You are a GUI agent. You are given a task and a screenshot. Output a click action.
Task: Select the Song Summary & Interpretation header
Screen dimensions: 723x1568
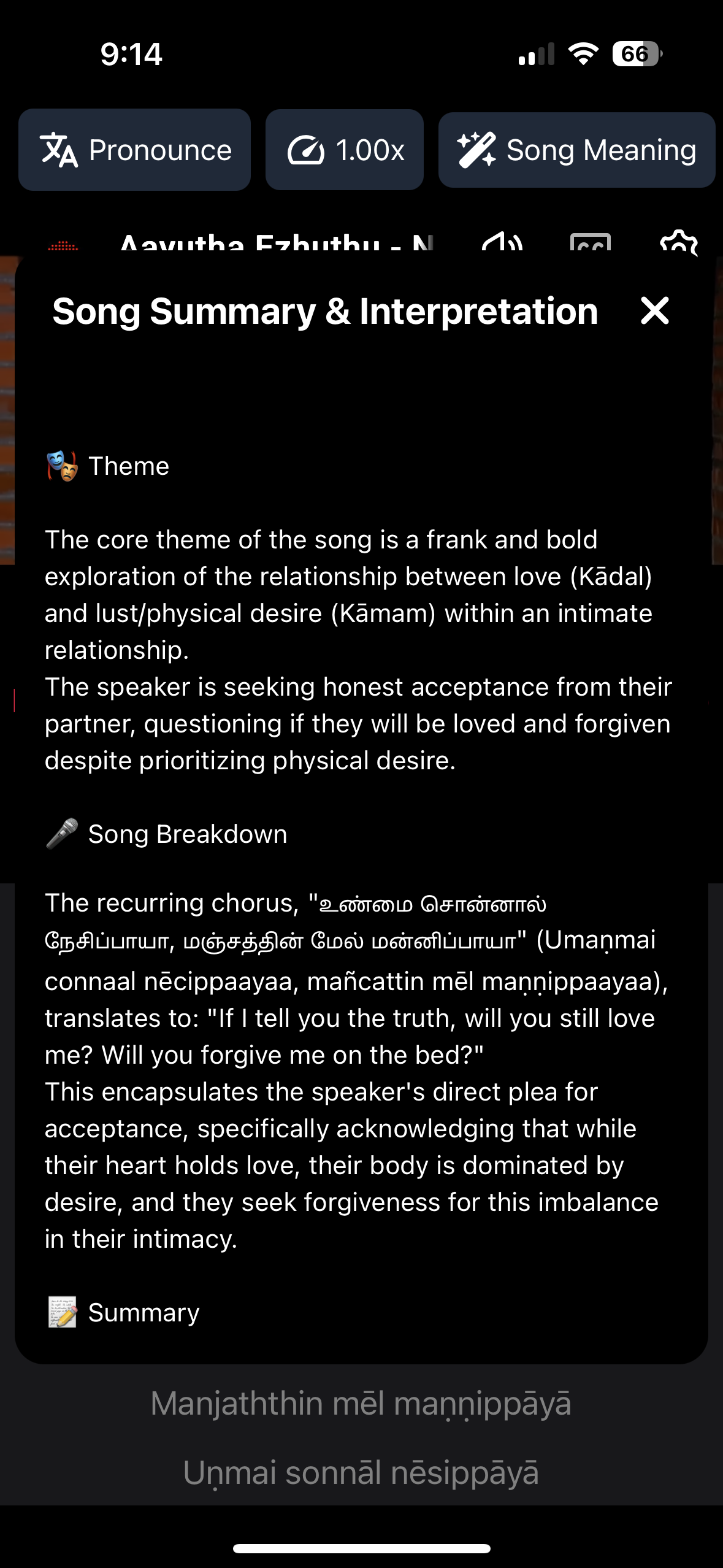324,311
